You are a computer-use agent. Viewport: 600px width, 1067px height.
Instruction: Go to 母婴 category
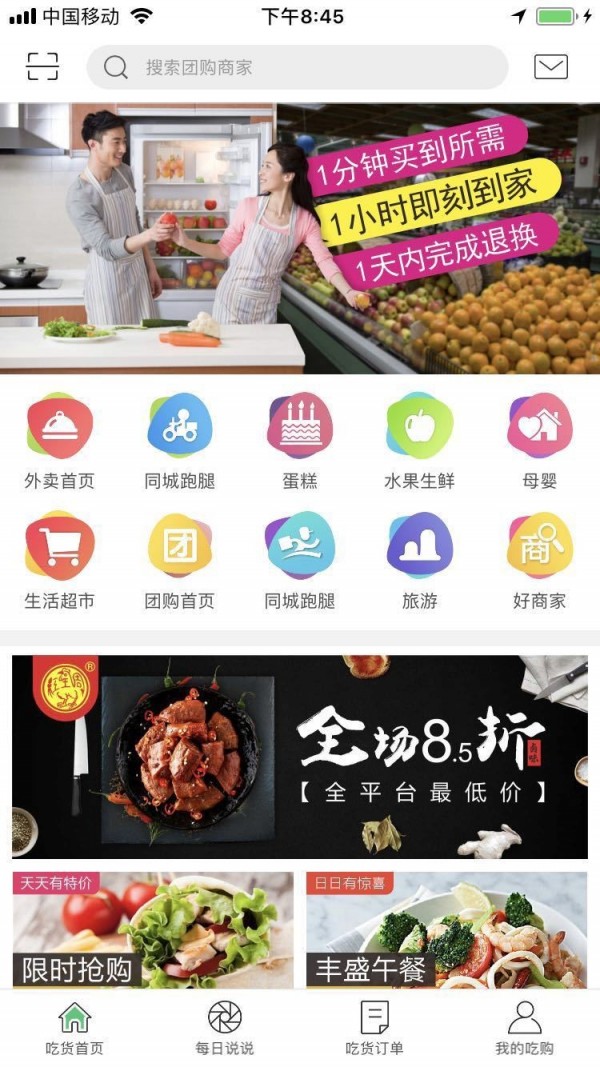tap(540, 441)
